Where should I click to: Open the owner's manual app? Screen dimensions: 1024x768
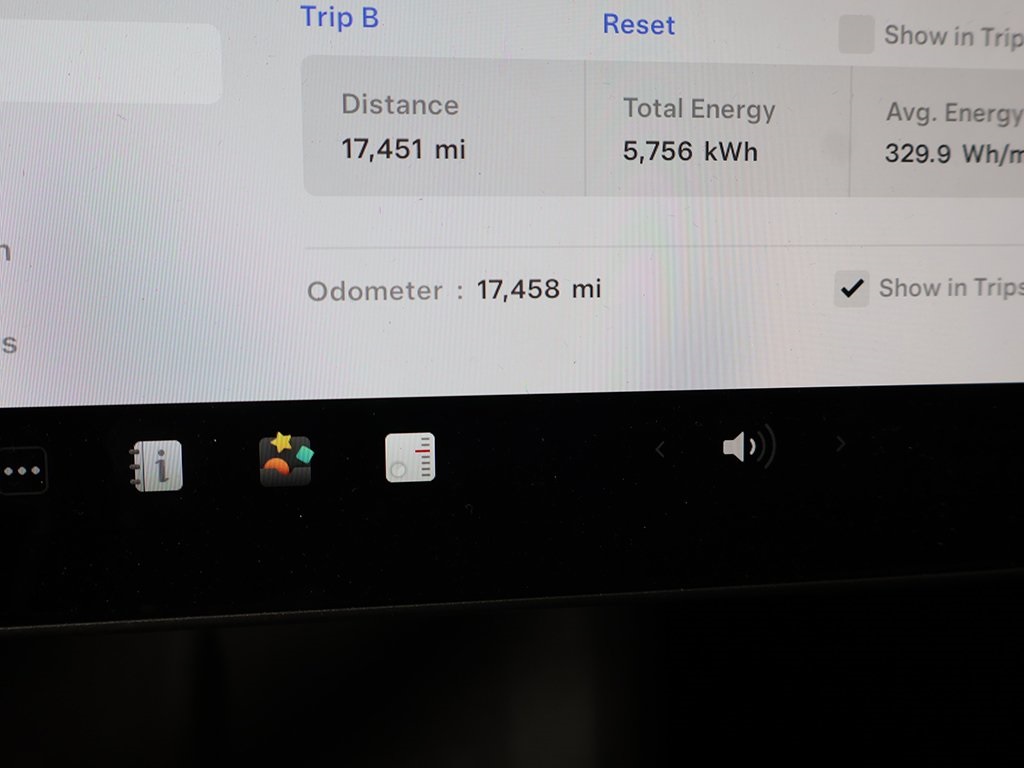pos(158,466)
